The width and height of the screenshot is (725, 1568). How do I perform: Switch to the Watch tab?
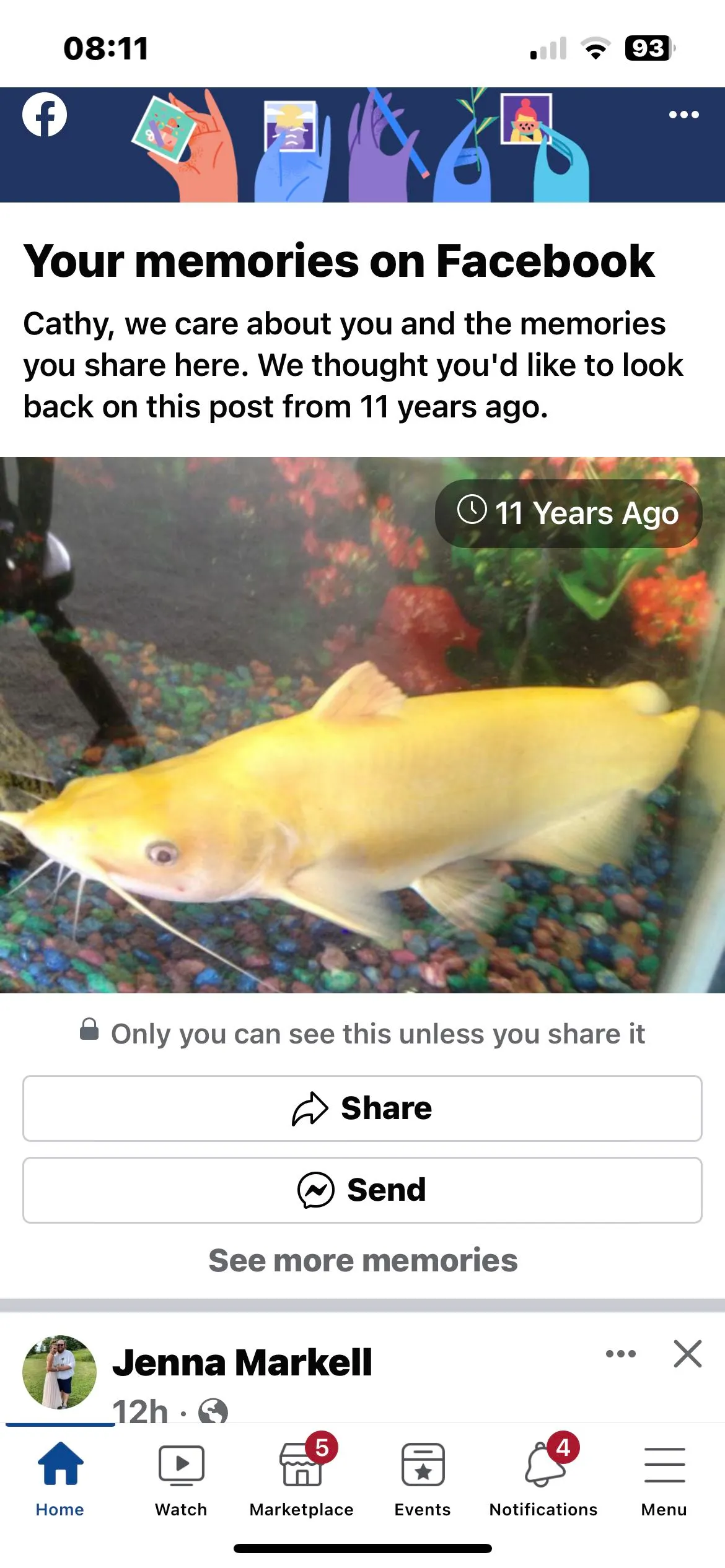coord(181,1477)
